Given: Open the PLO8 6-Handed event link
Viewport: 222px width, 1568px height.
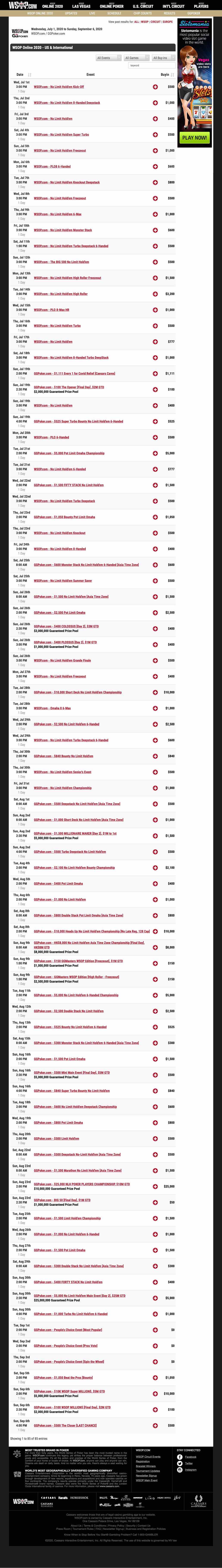Looking at the screenshot, I should pyautogui.click(x=52, y=166).
